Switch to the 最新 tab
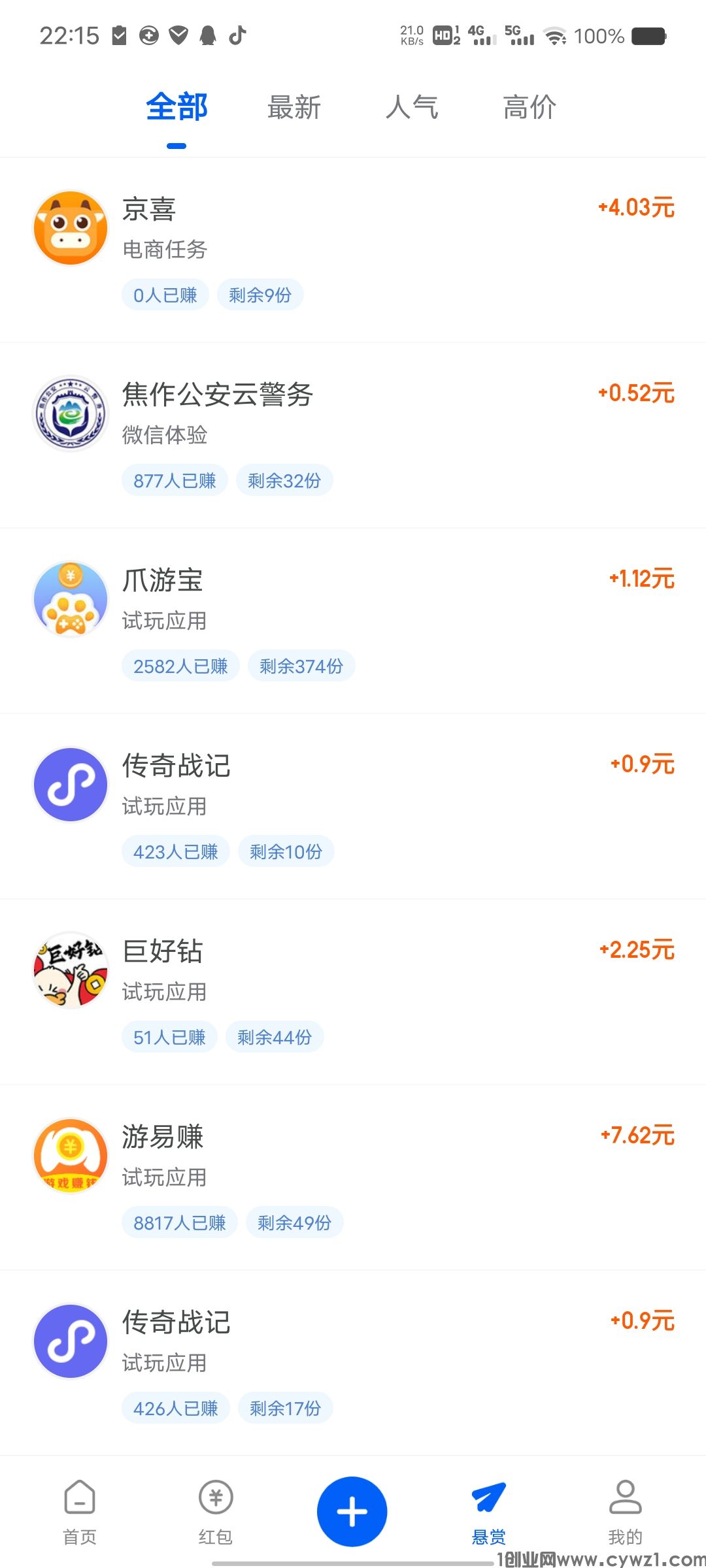 pos(294,108)
